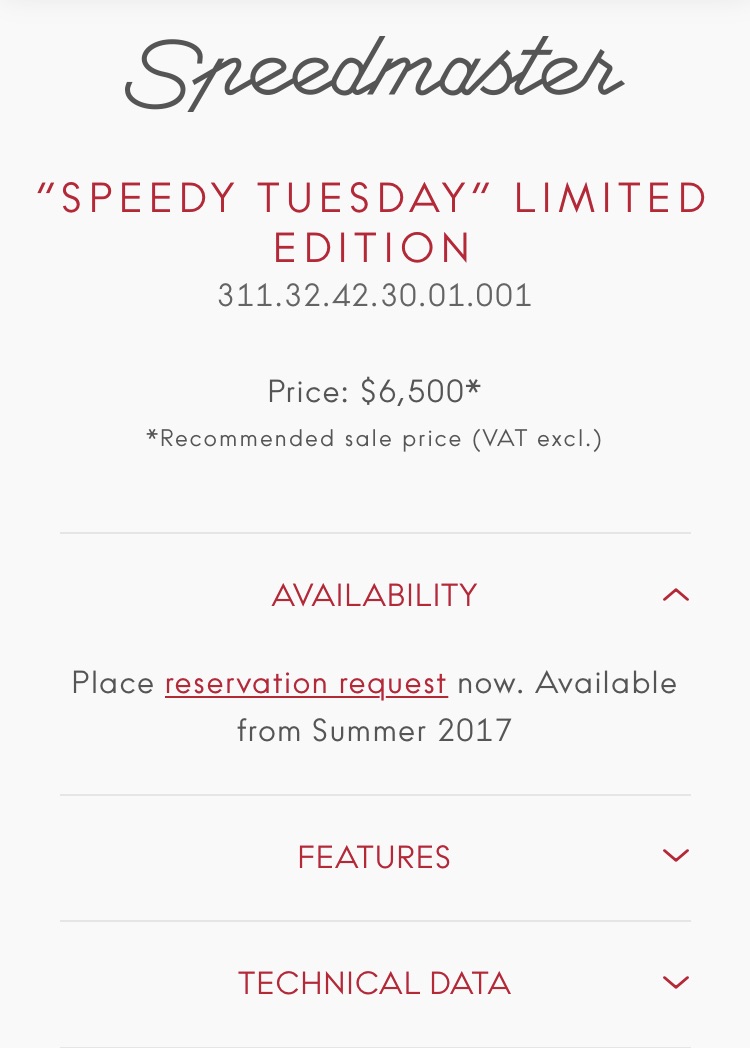Collapse the Availability section
This screenshot has height=1048, width=750.
pos(675,596)
